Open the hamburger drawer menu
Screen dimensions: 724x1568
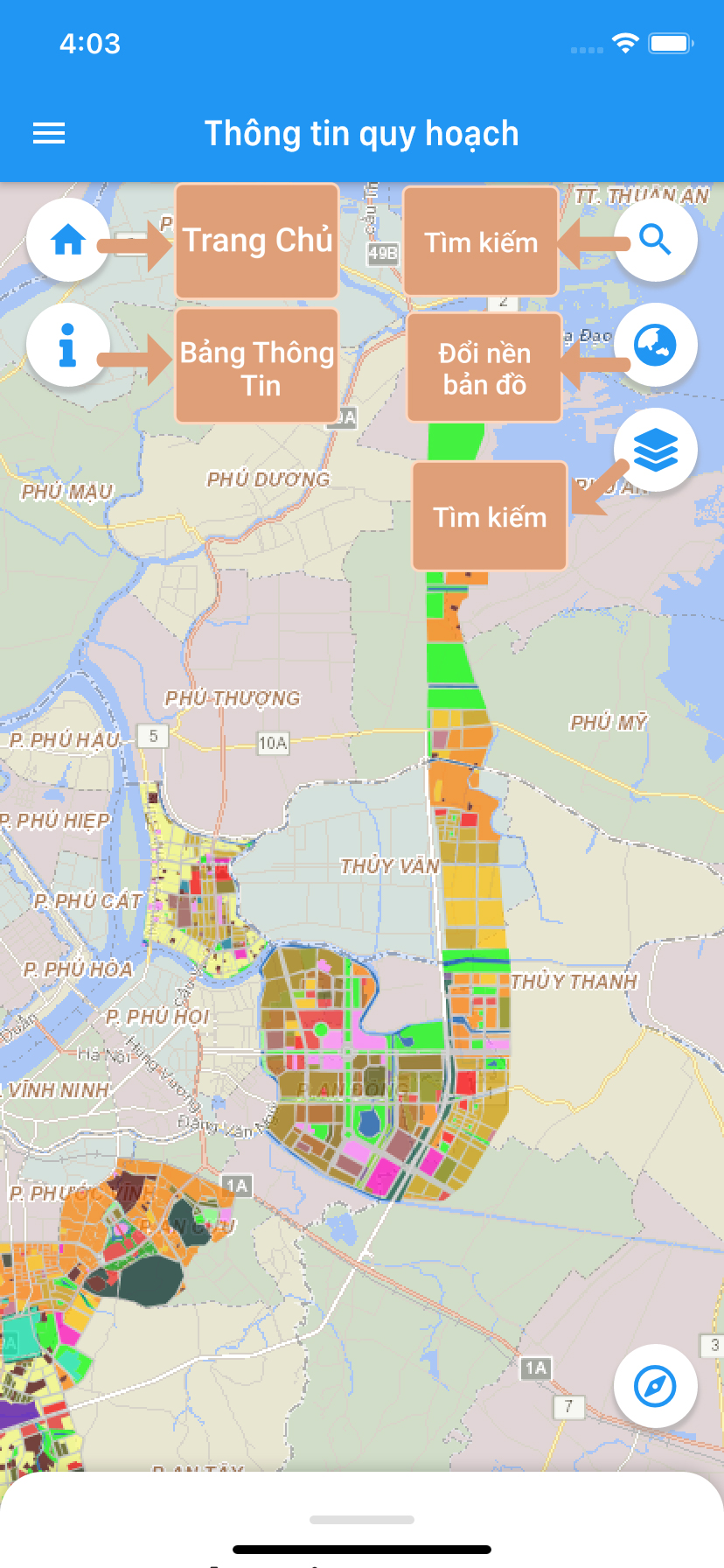pyautogui.click(x=49, y=134)
